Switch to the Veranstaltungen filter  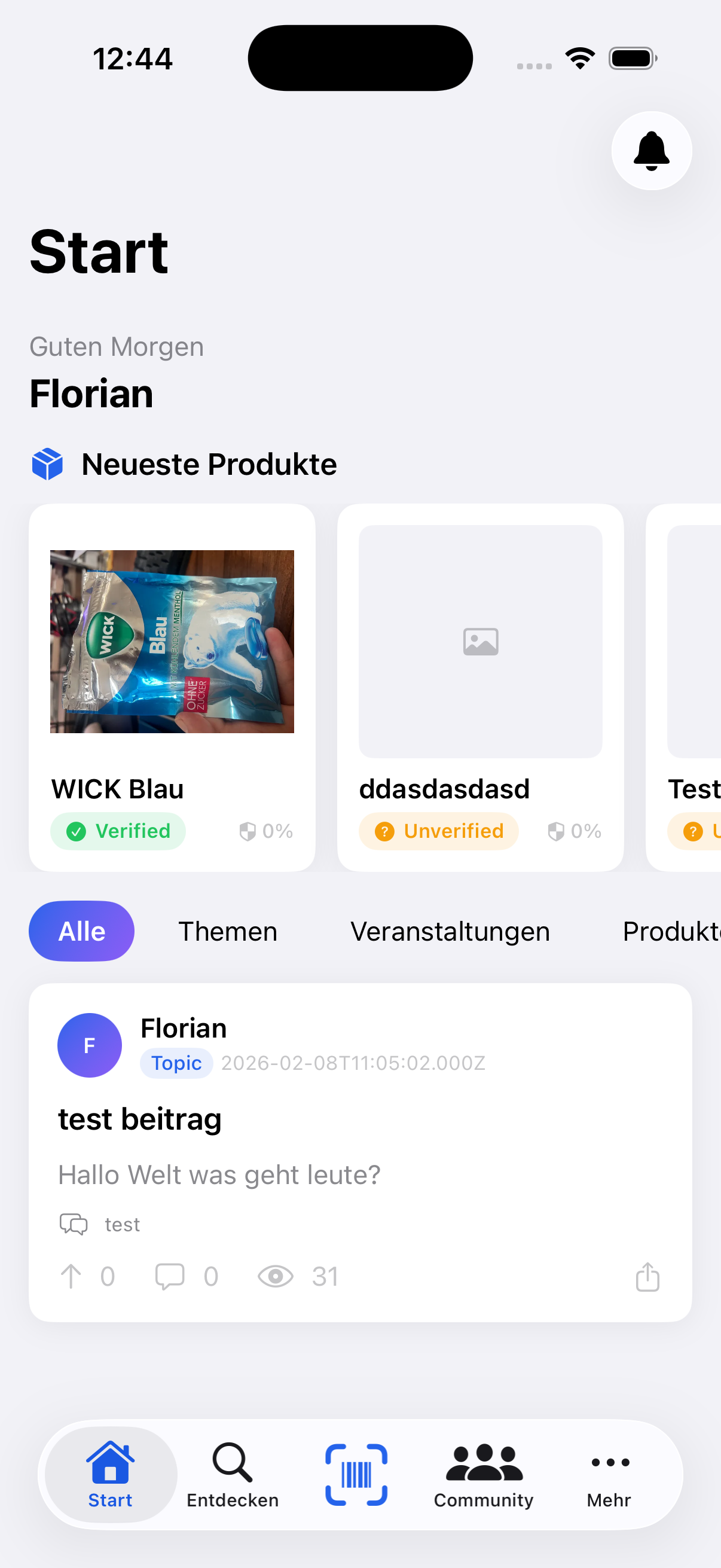(450, 931)
